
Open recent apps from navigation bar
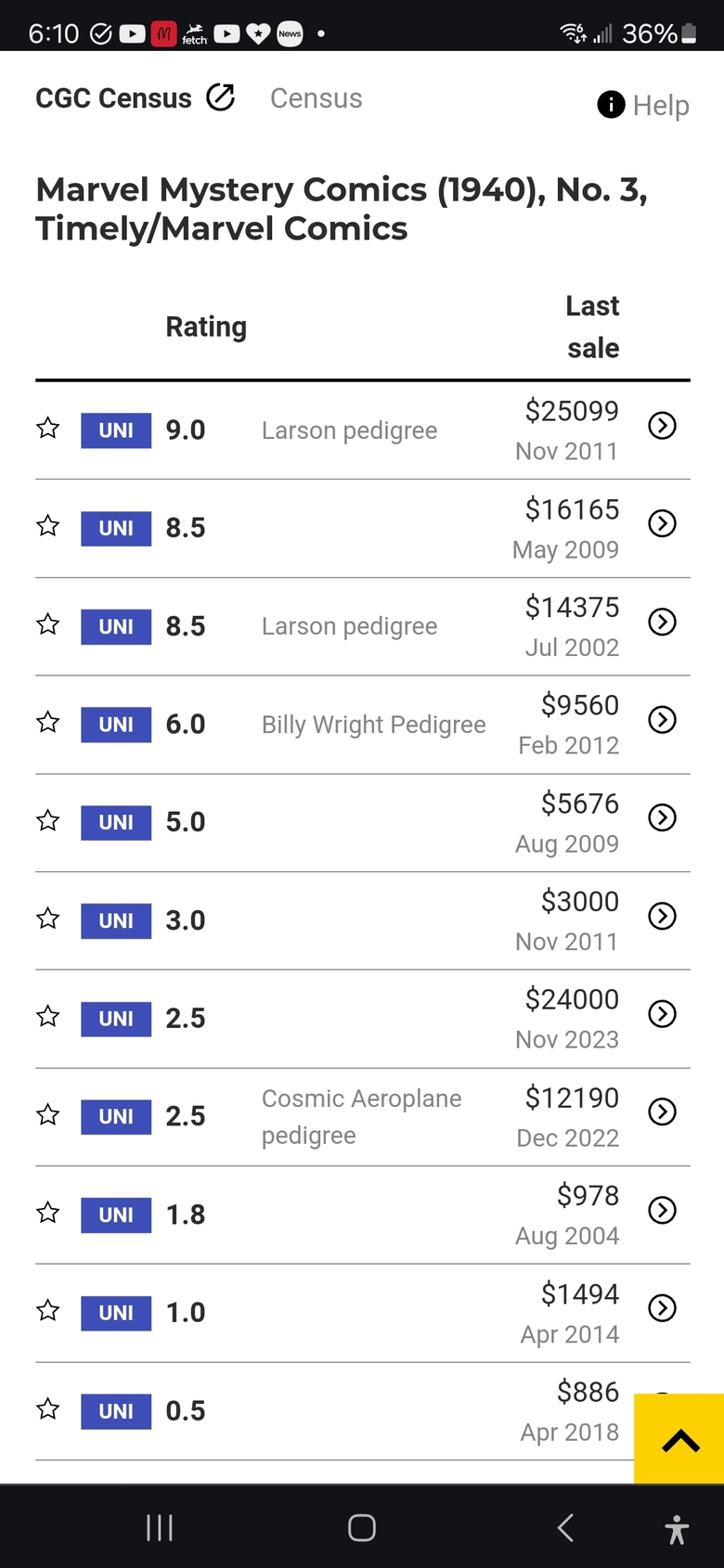click(x=160, y=1527)
